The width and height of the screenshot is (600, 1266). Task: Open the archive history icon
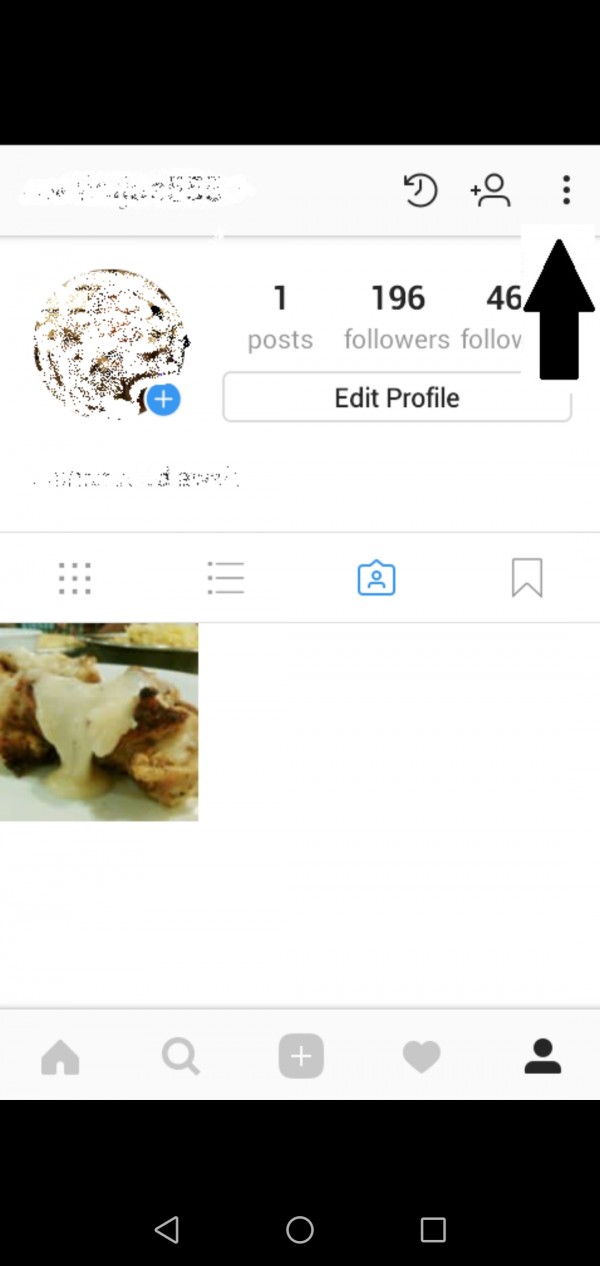coord(420,190)
